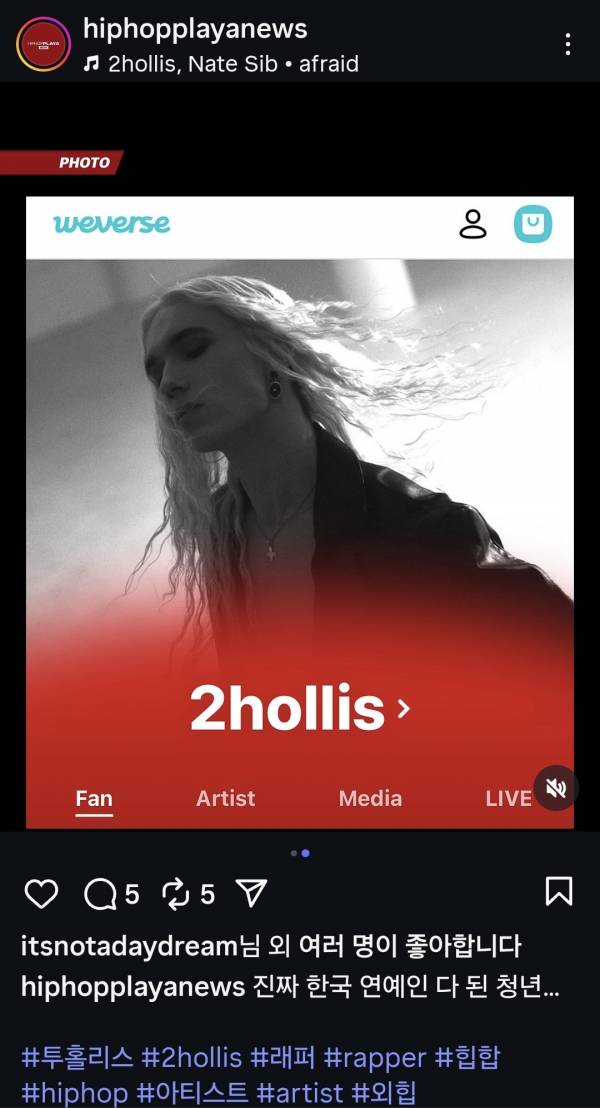Unmute the post's audio
Image resolution: width=600 pixels, height=1108 pixels.
click(556, 788)
